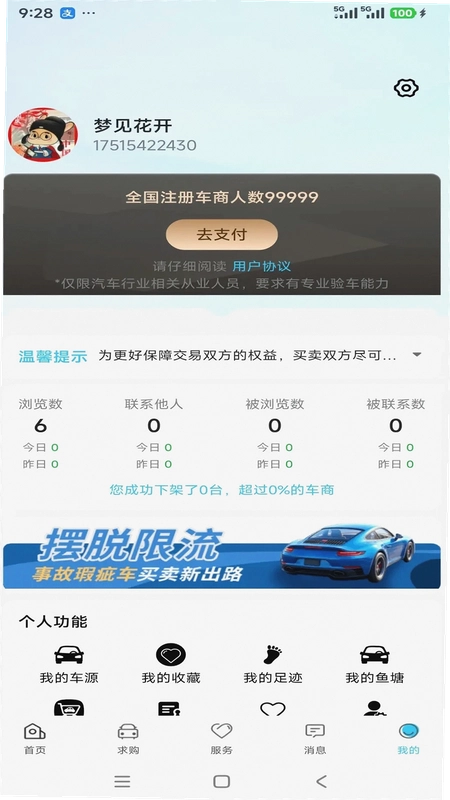Switch to the 消息 tab

click(315, 739)
